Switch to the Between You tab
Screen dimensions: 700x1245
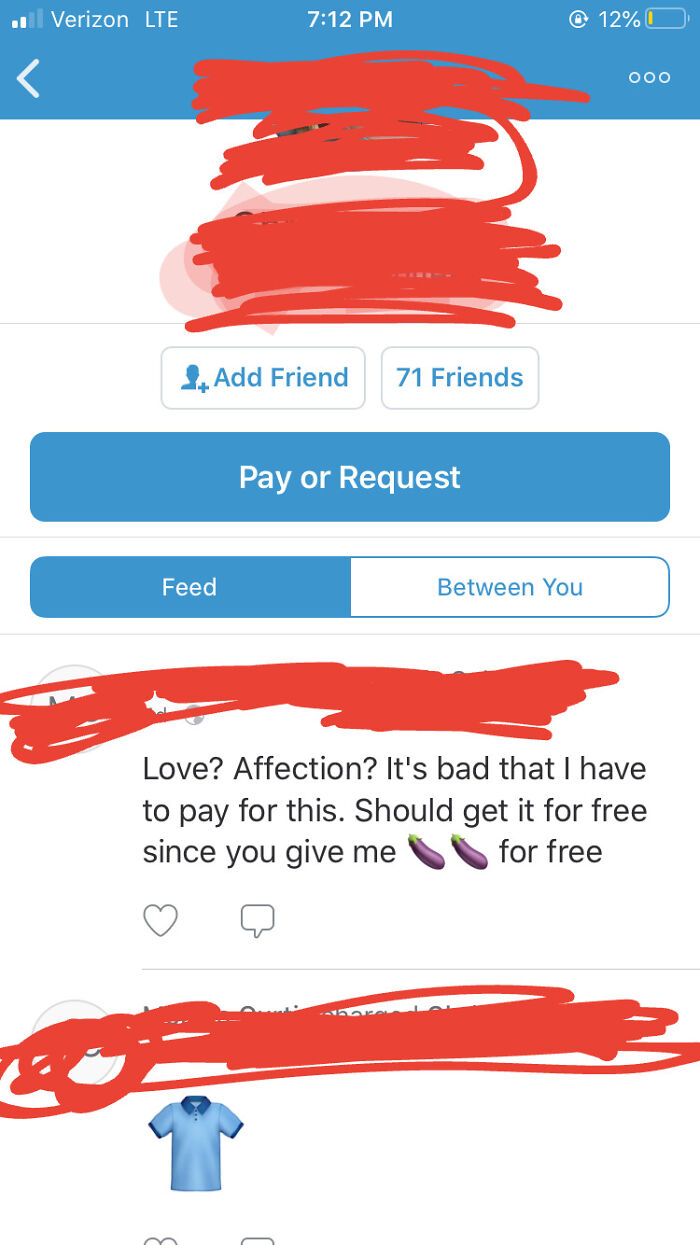point(510,587)
